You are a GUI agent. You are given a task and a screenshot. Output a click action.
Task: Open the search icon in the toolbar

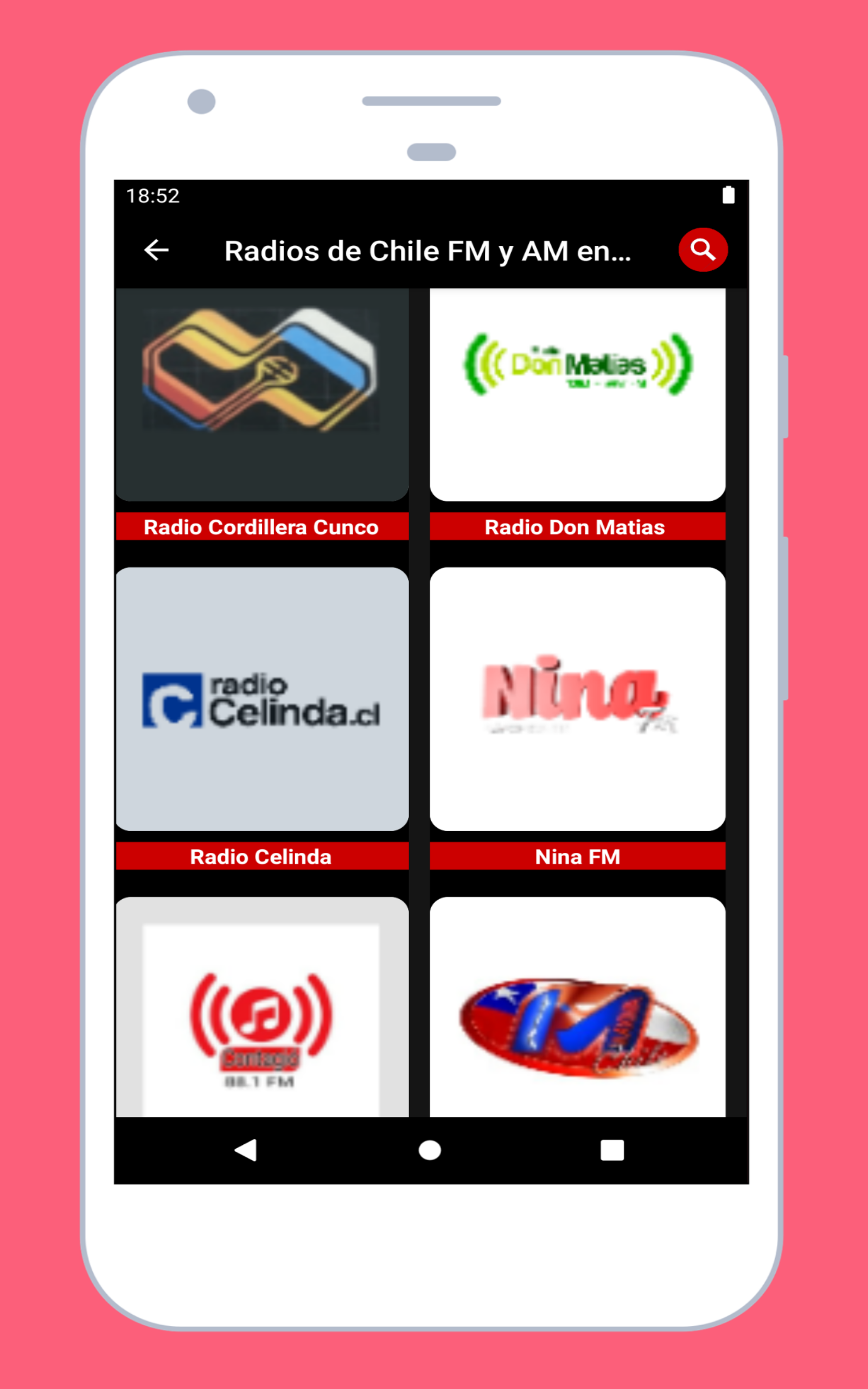(703, 249)
